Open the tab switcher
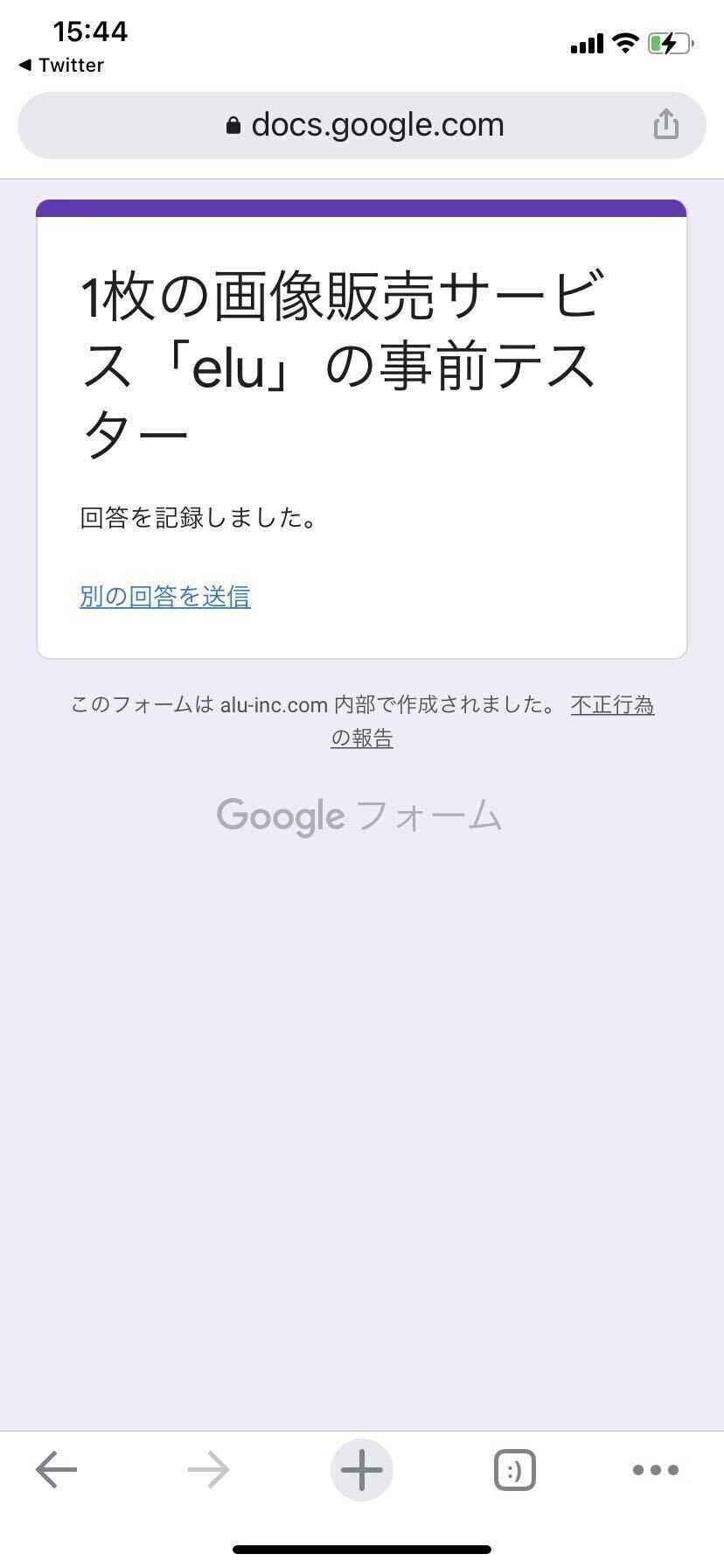724x1568 pixels. click(x=515, y=1470)
